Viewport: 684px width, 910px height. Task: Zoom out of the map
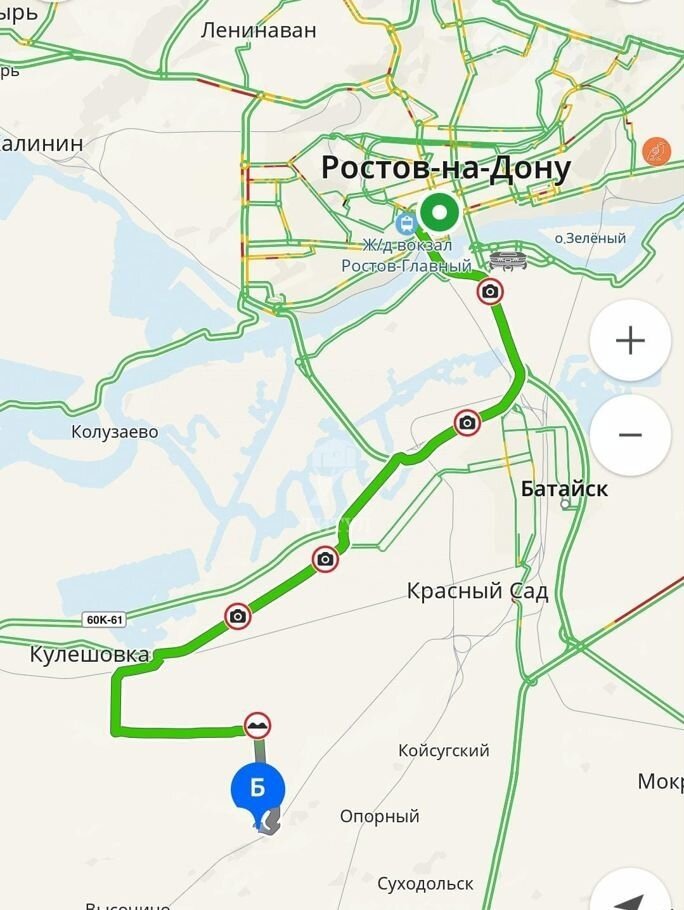pyautogui.click(x=630, y=435)
